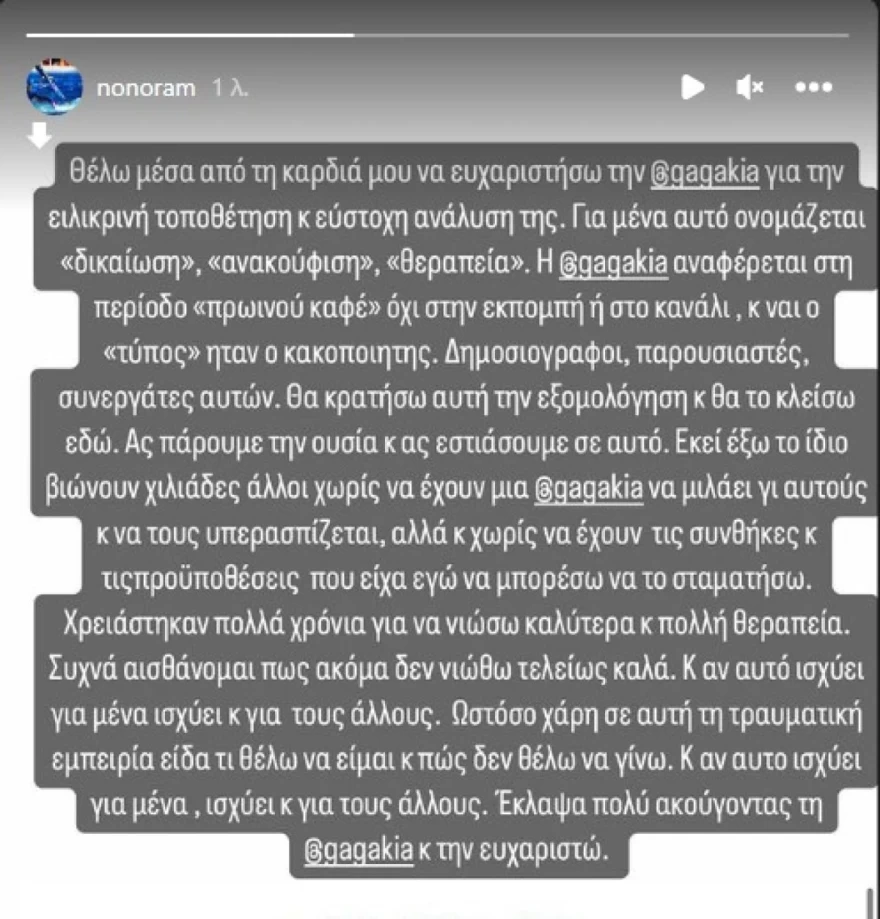Pause playback with the play control
This screenshot has width=880, height=919.
click(x=690, y=88)
